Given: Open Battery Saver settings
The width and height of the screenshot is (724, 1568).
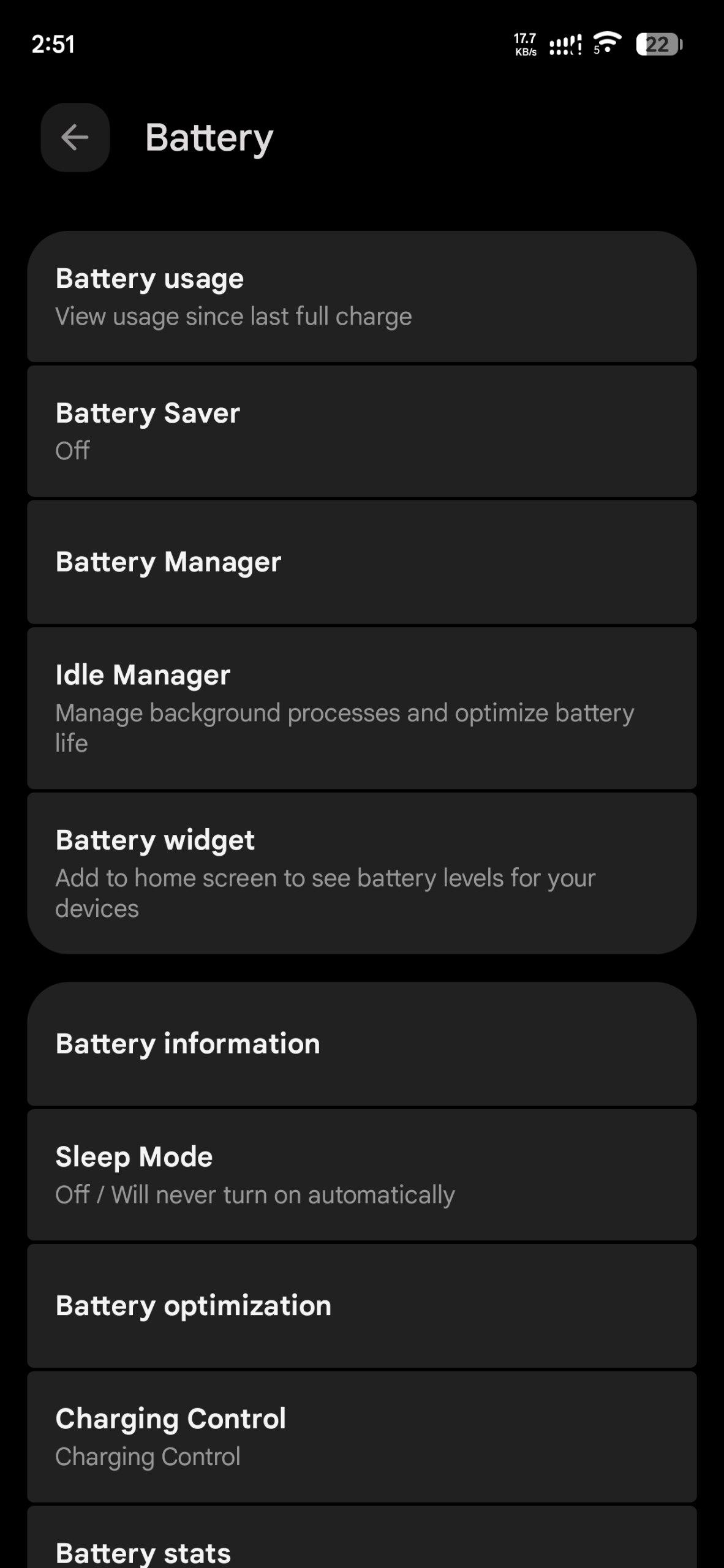Looking at the screenshot, I should coord(361,431).
